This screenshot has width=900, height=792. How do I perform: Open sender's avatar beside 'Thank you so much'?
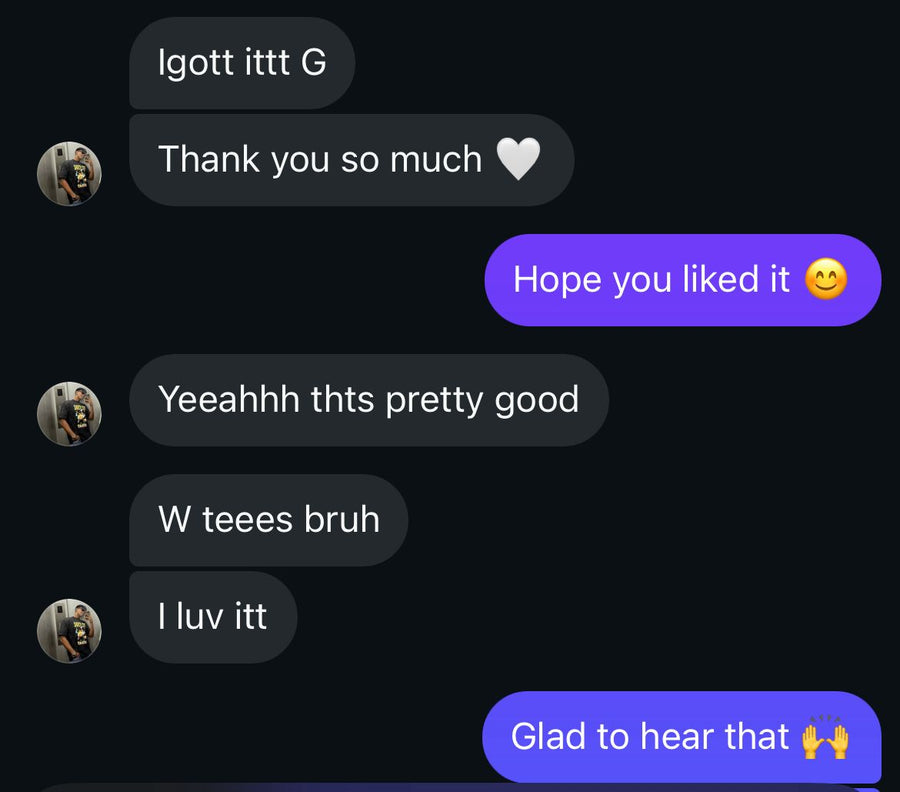tap(69, 173)
